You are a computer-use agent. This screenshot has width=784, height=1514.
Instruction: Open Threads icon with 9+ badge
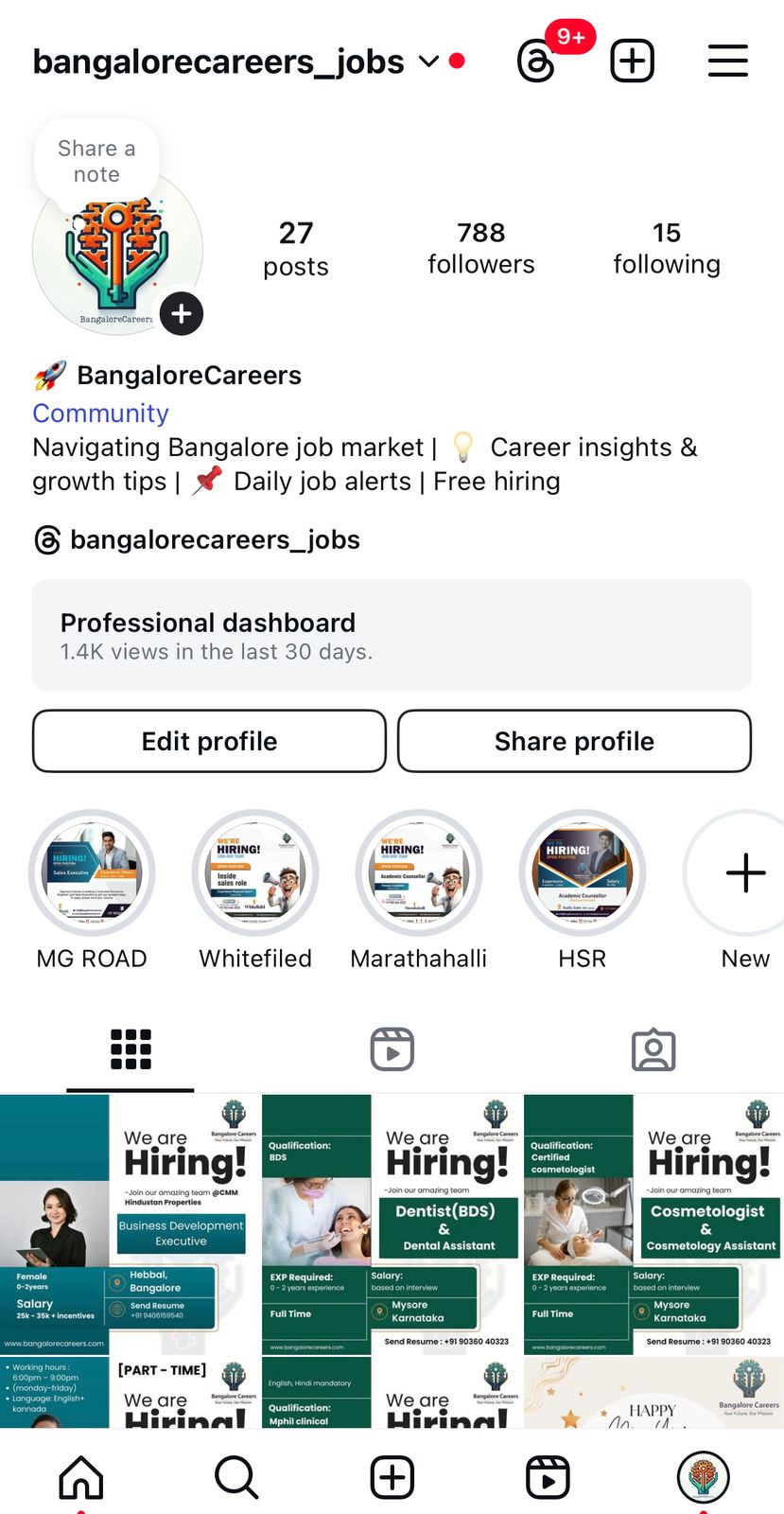[x=537, y=62]
